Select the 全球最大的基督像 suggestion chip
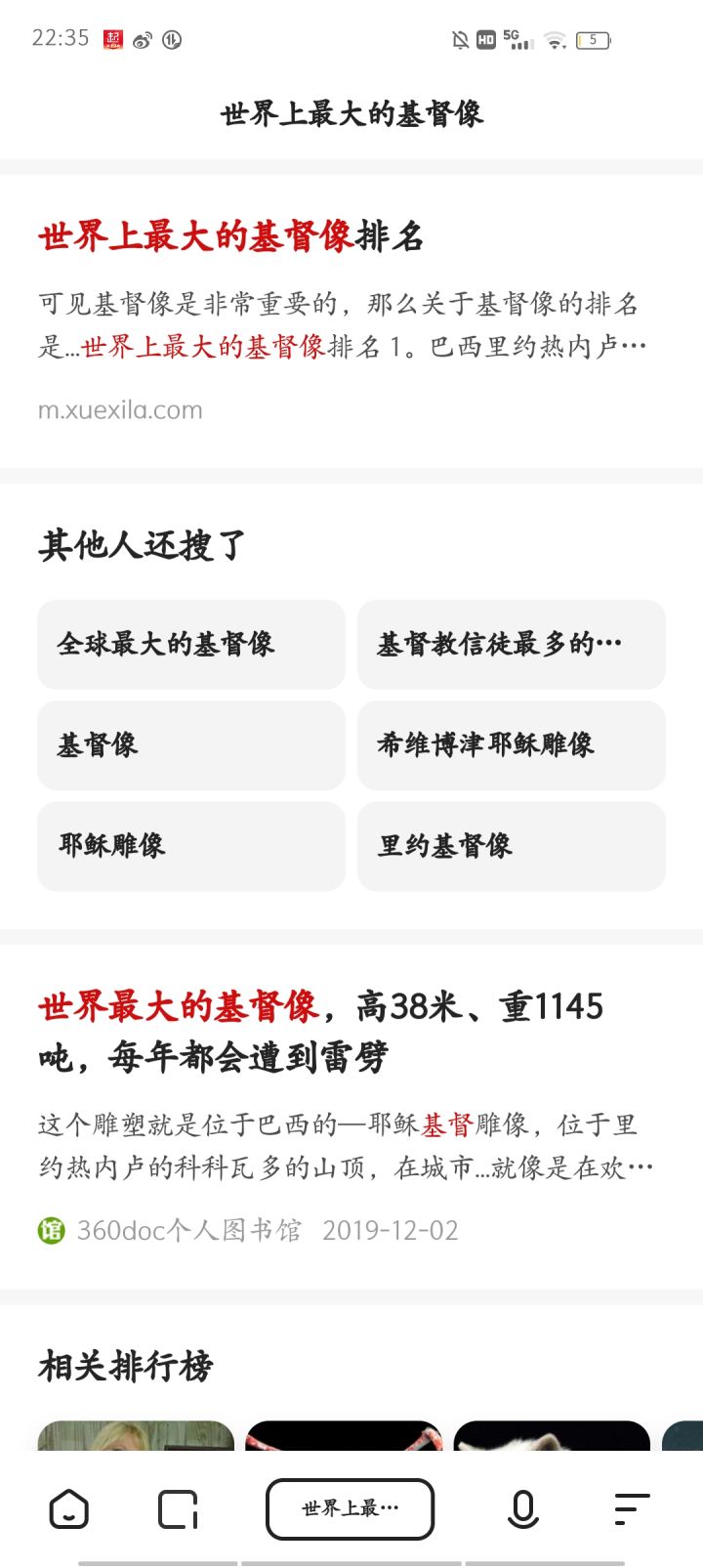Image resolution: width=703 pixels, height=1568 pixels. [x=191, y=644]
